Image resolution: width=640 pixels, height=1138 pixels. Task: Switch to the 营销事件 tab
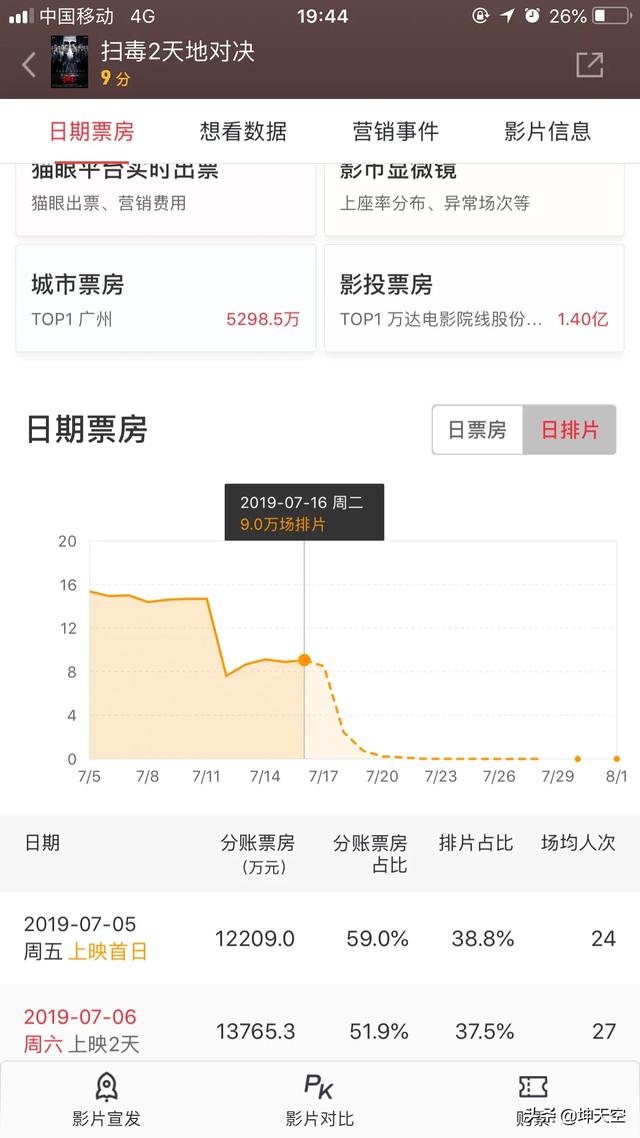click(x=395, y=131)
